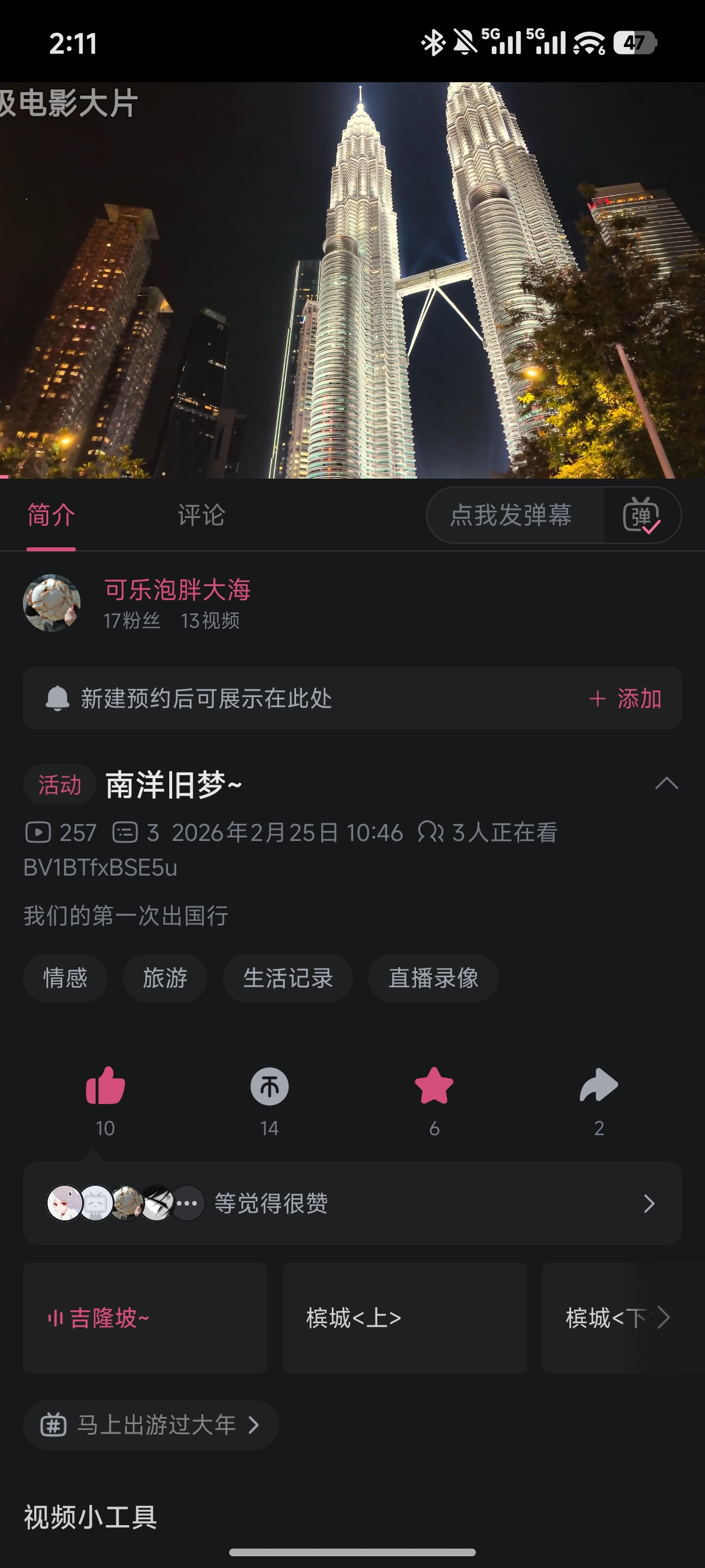This screenshot has height=1568, width=705.
Task: Select the 生活记录 tag
Action: [x=288, y=978]
